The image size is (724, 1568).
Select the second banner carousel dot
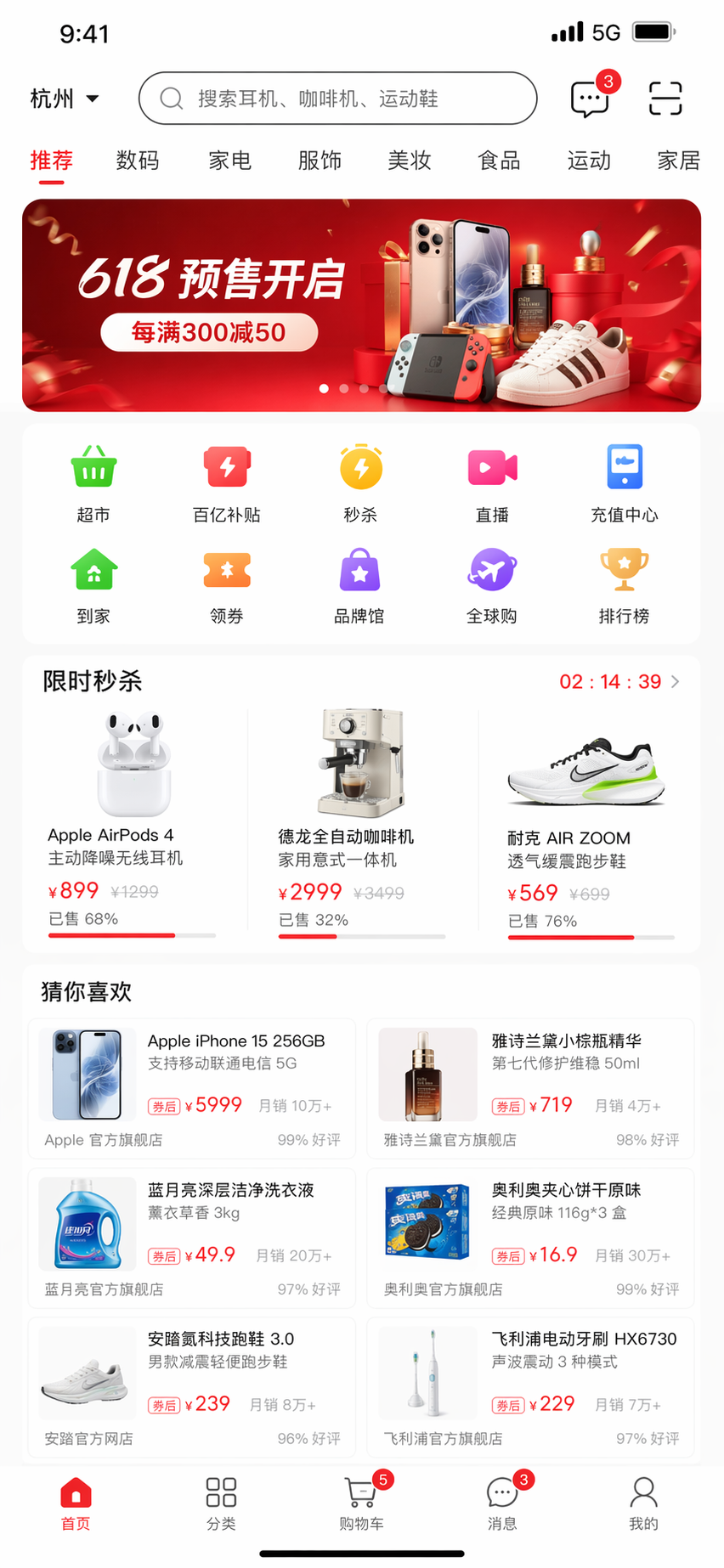pos(344,388)
